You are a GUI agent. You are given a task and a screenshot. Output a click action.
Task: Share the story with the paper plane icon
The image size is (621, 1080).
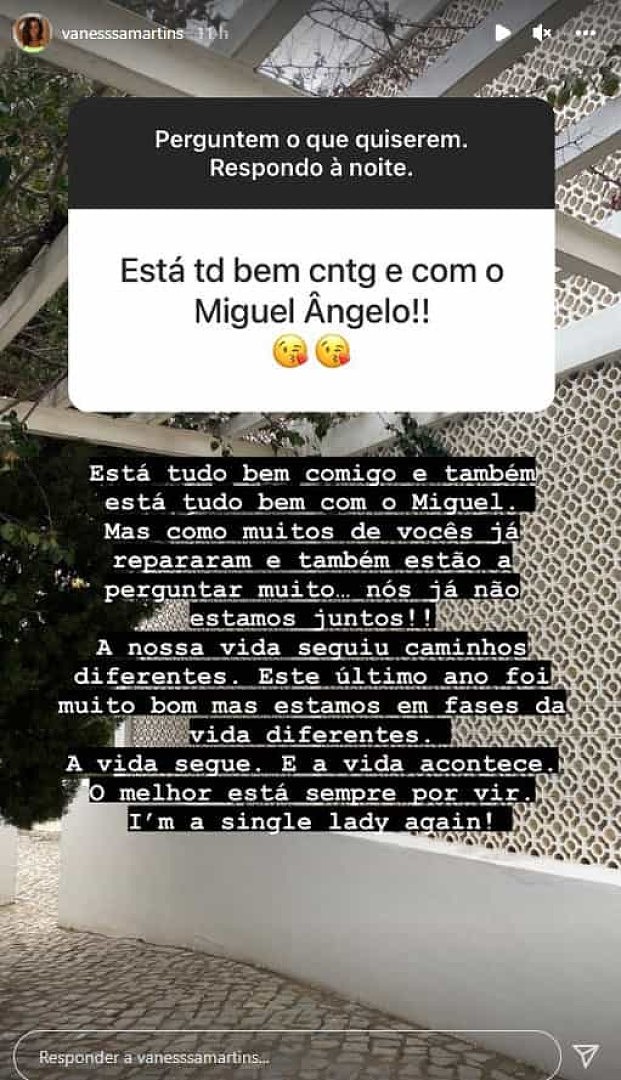586,1055
